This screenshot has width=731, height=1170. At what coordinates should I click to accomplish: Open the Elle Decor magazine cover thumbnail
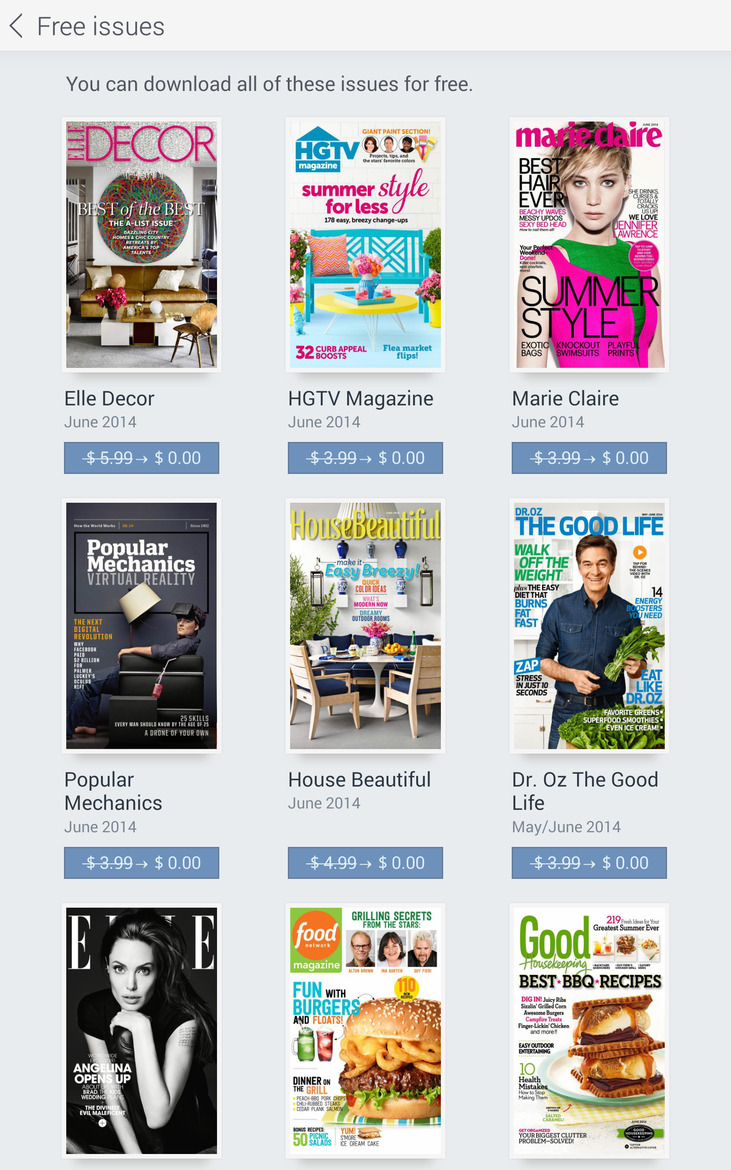point(140,244)
